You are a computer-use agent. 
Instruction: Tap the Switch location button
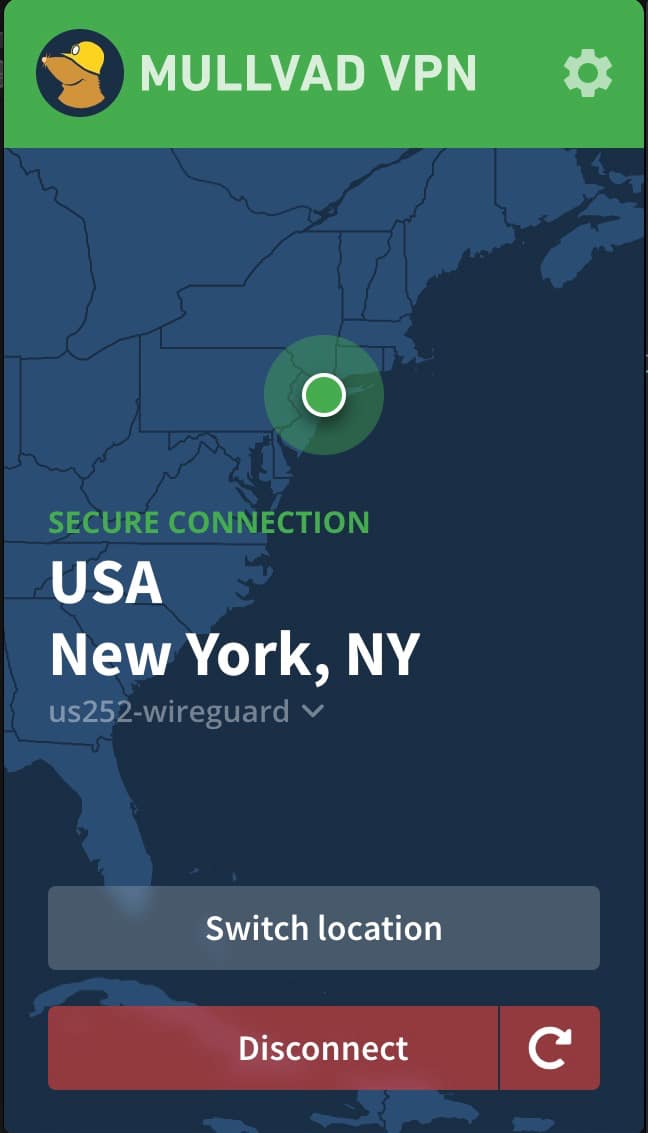(x=324, y=928)
